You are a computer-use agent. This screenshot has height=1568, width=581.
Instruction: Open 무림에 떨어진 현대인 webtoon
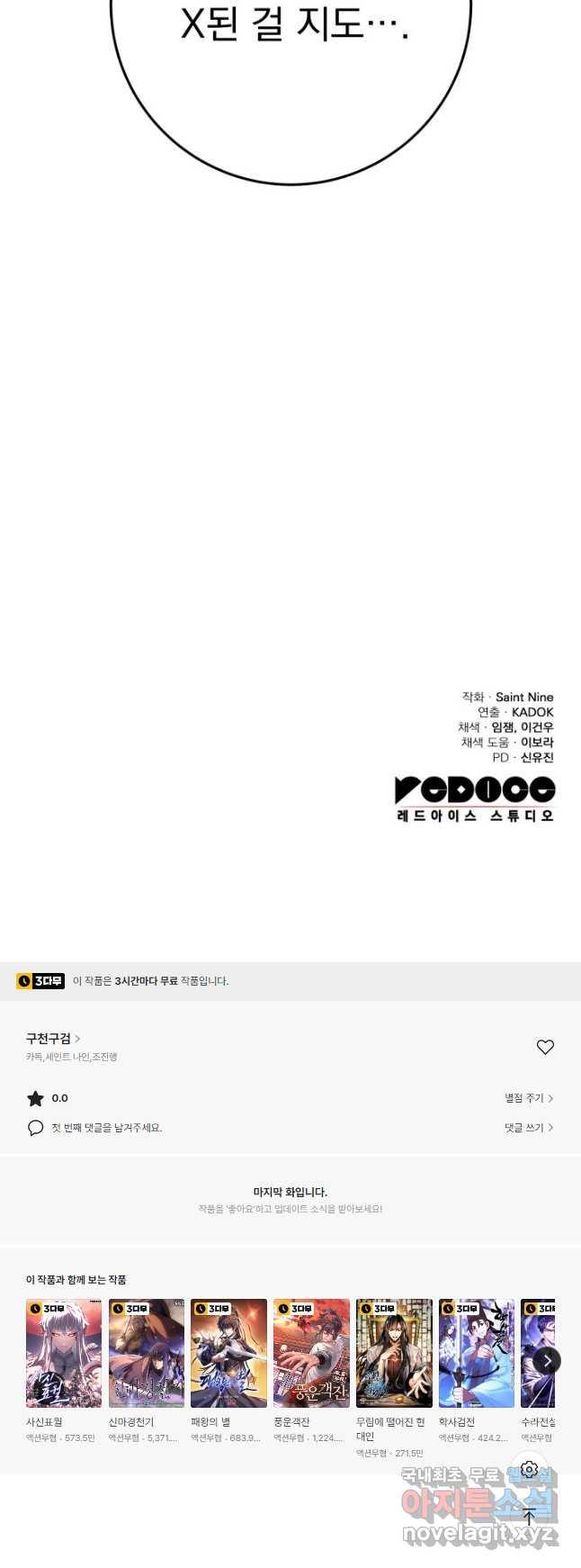[394, 1353]
